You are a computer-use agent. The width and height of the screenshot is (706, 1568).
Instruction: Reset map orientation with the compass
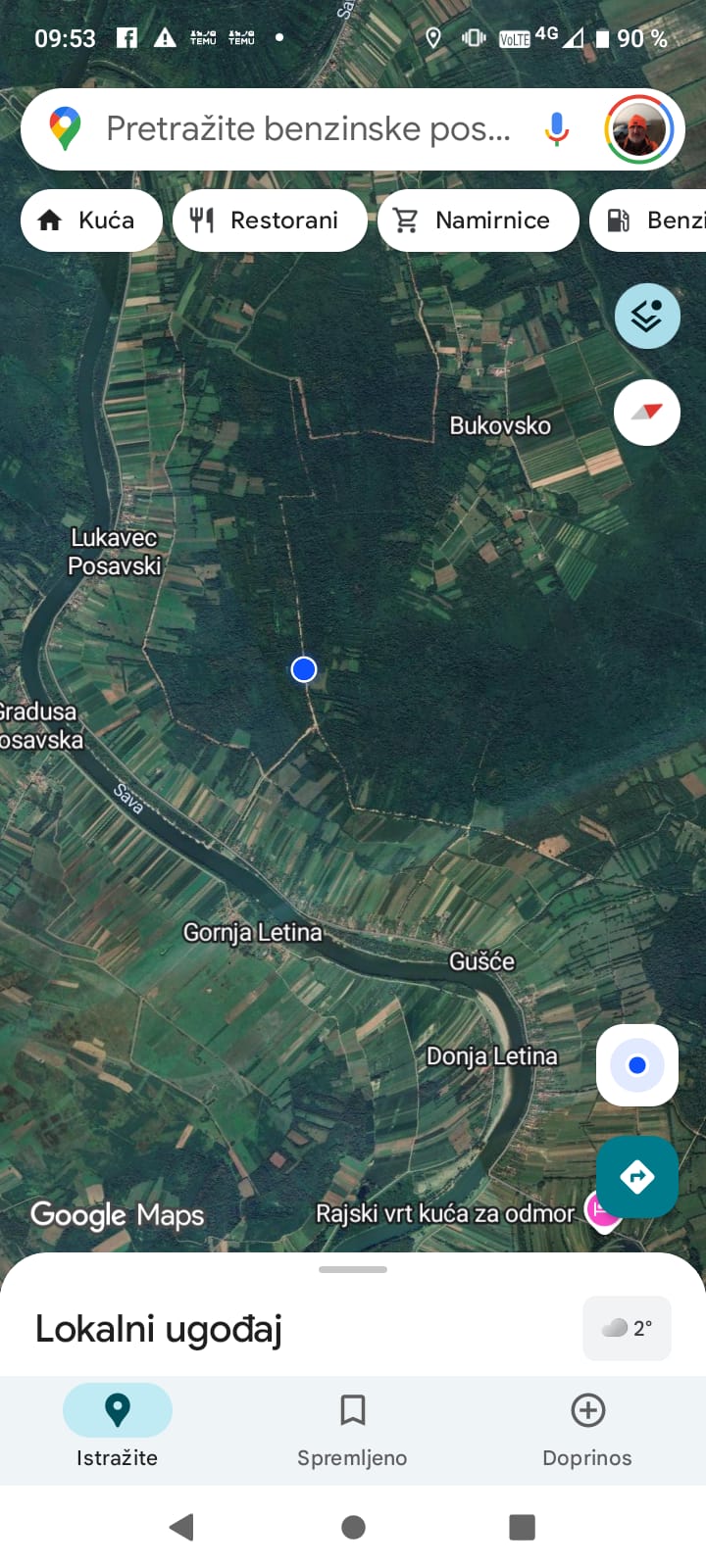point(647,413)
